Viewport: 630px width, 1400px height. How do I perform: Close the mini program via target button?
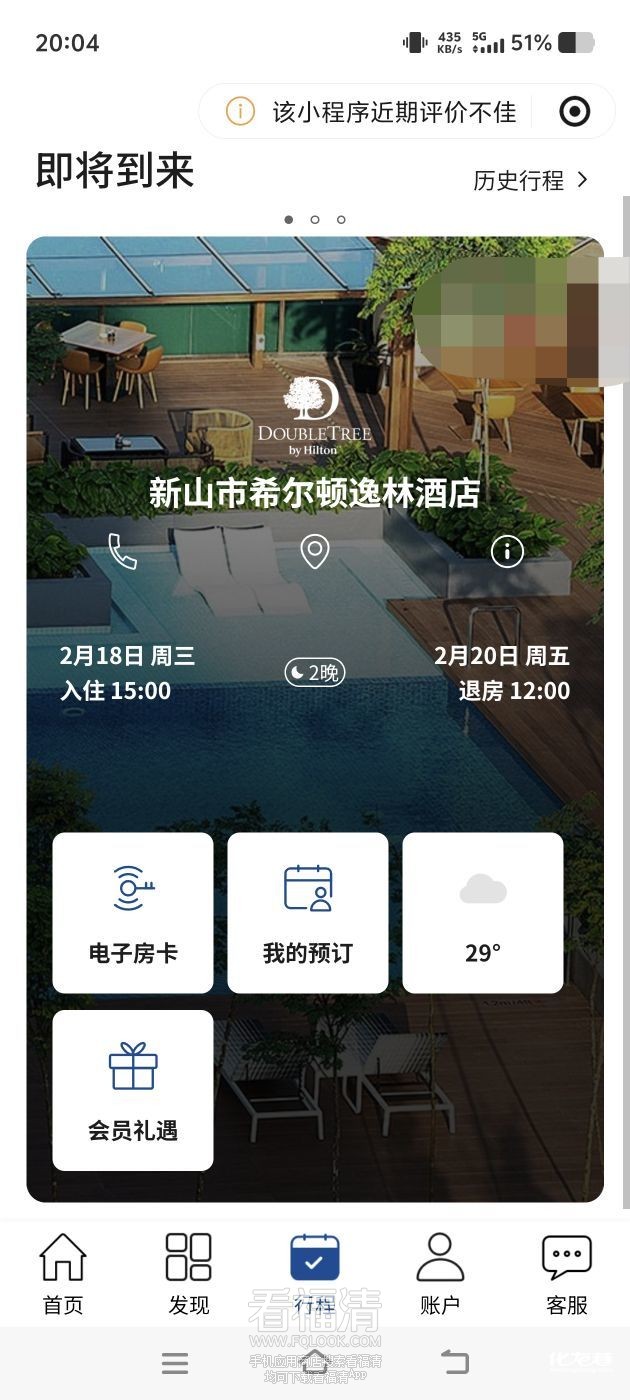[574, 112]
